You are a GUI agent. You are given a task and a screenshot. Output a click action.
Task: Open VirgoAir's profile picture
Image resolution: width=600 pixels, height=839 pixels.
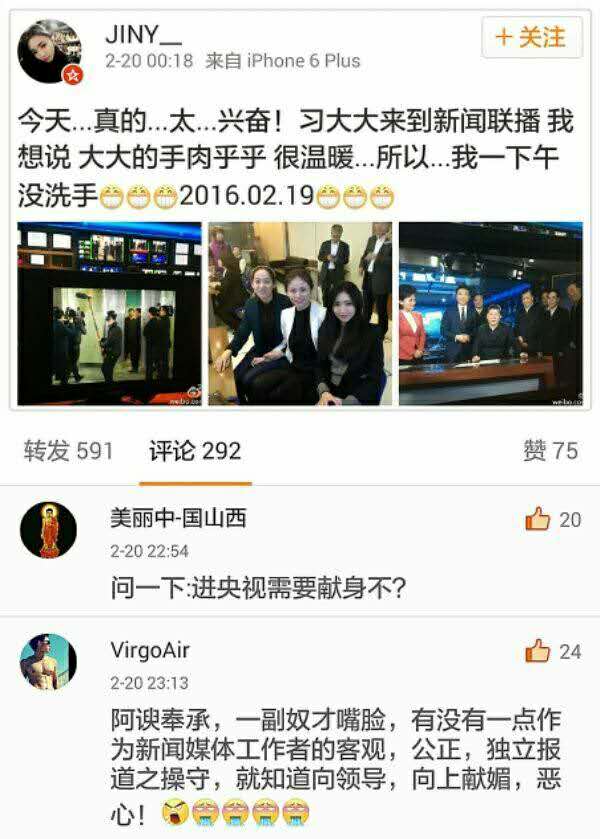tap(48, 661)
